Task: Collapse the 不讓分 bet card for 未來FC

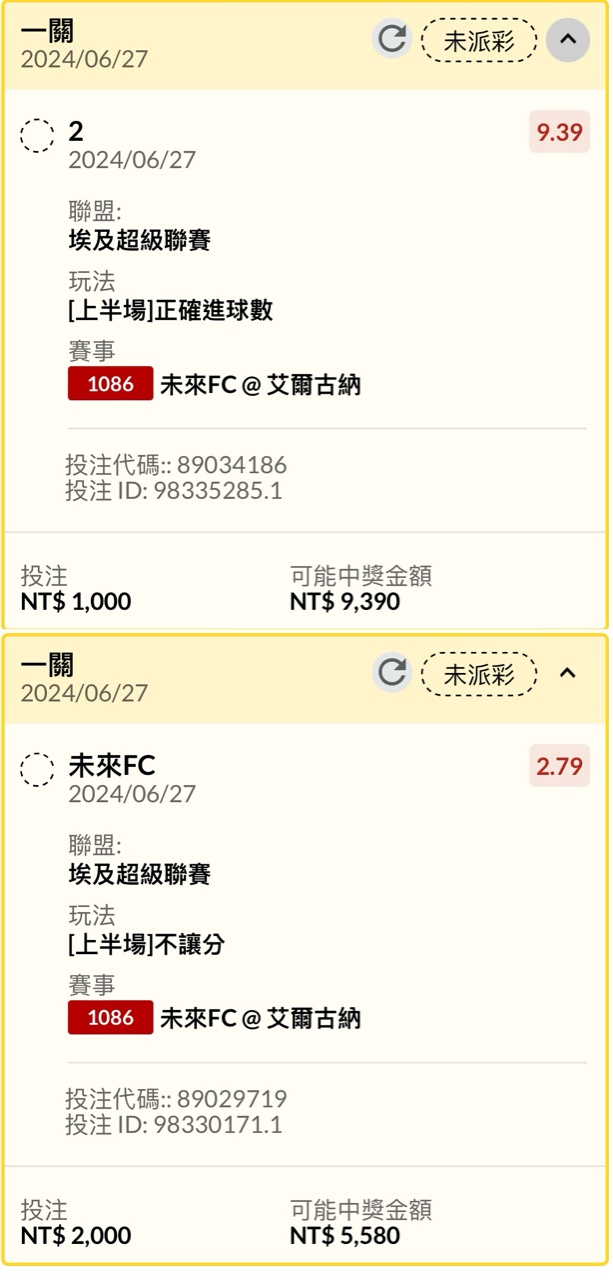Action: point(568,673)
